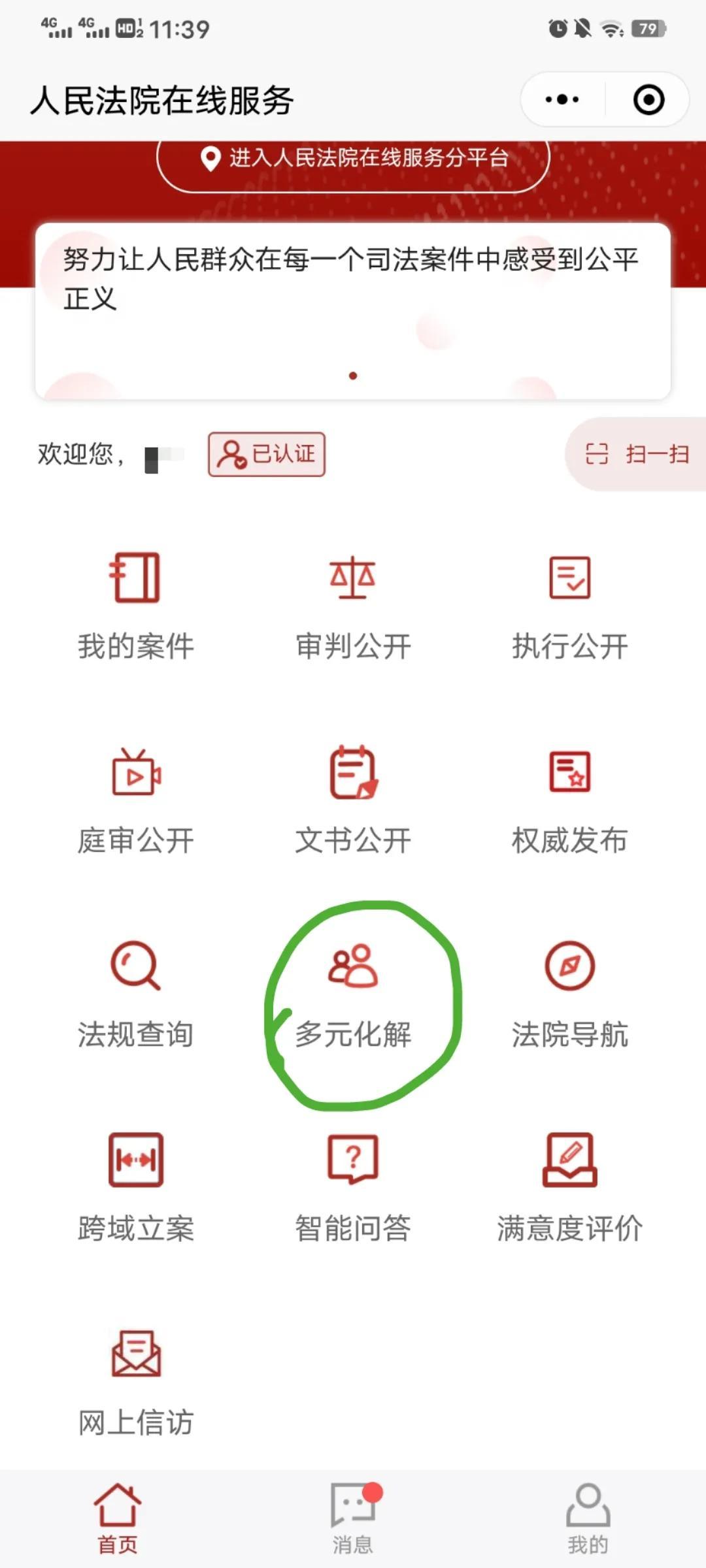
Task: Close the mini program via the circle button
Action: (x=648, y=100)
